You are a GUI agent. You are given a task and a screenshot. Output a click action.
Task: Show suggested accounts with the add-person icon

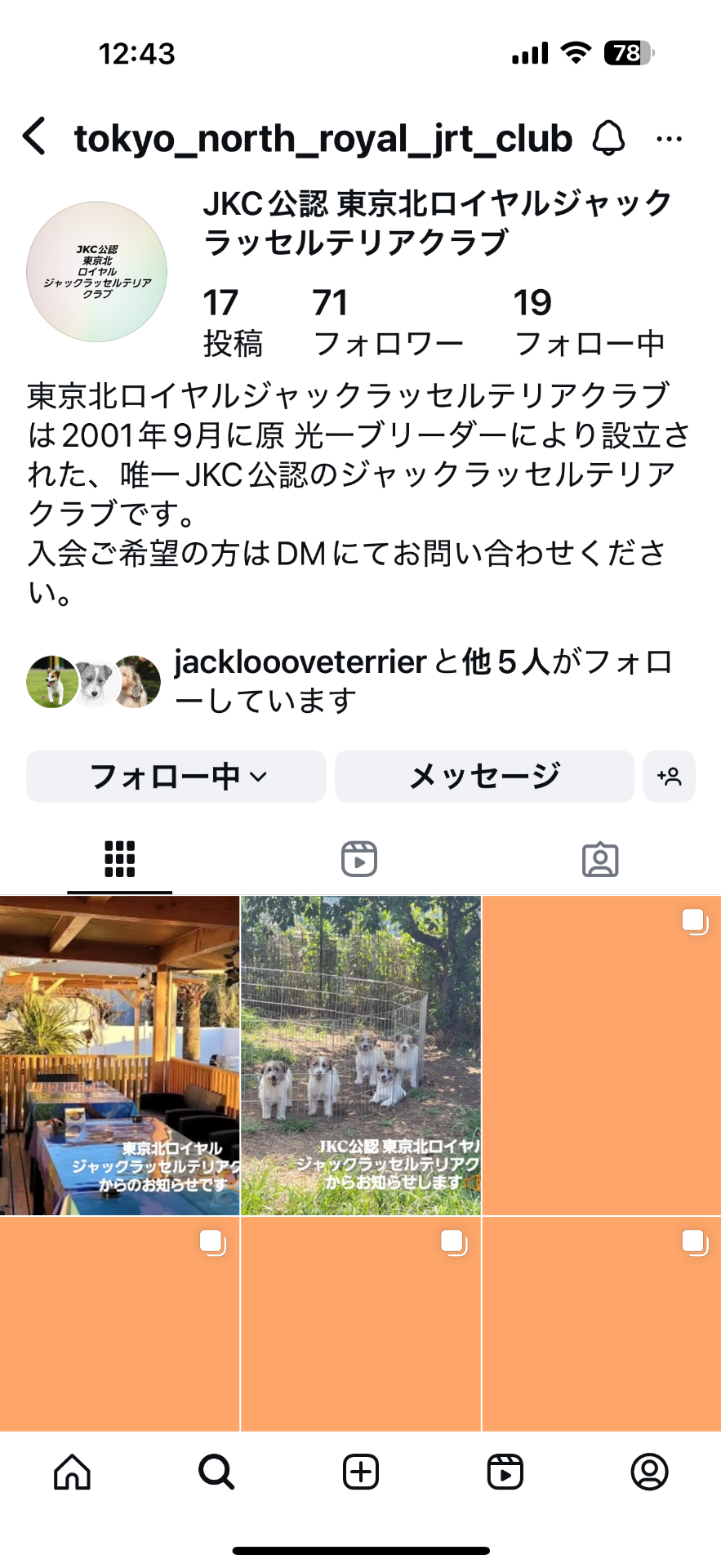pyautogui.click(x=670, y=777)
